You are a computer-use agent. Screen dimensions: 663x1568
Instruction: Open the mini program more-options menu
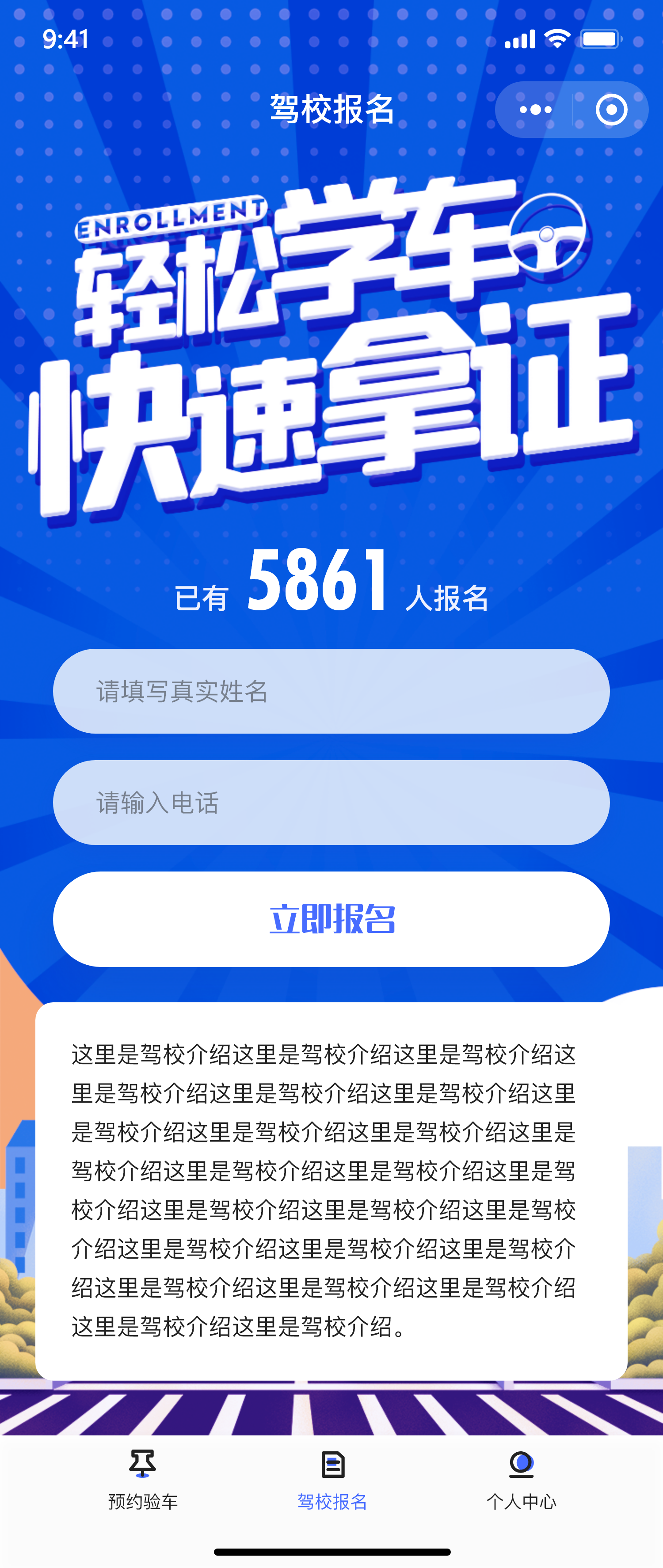tap(535, 110)
